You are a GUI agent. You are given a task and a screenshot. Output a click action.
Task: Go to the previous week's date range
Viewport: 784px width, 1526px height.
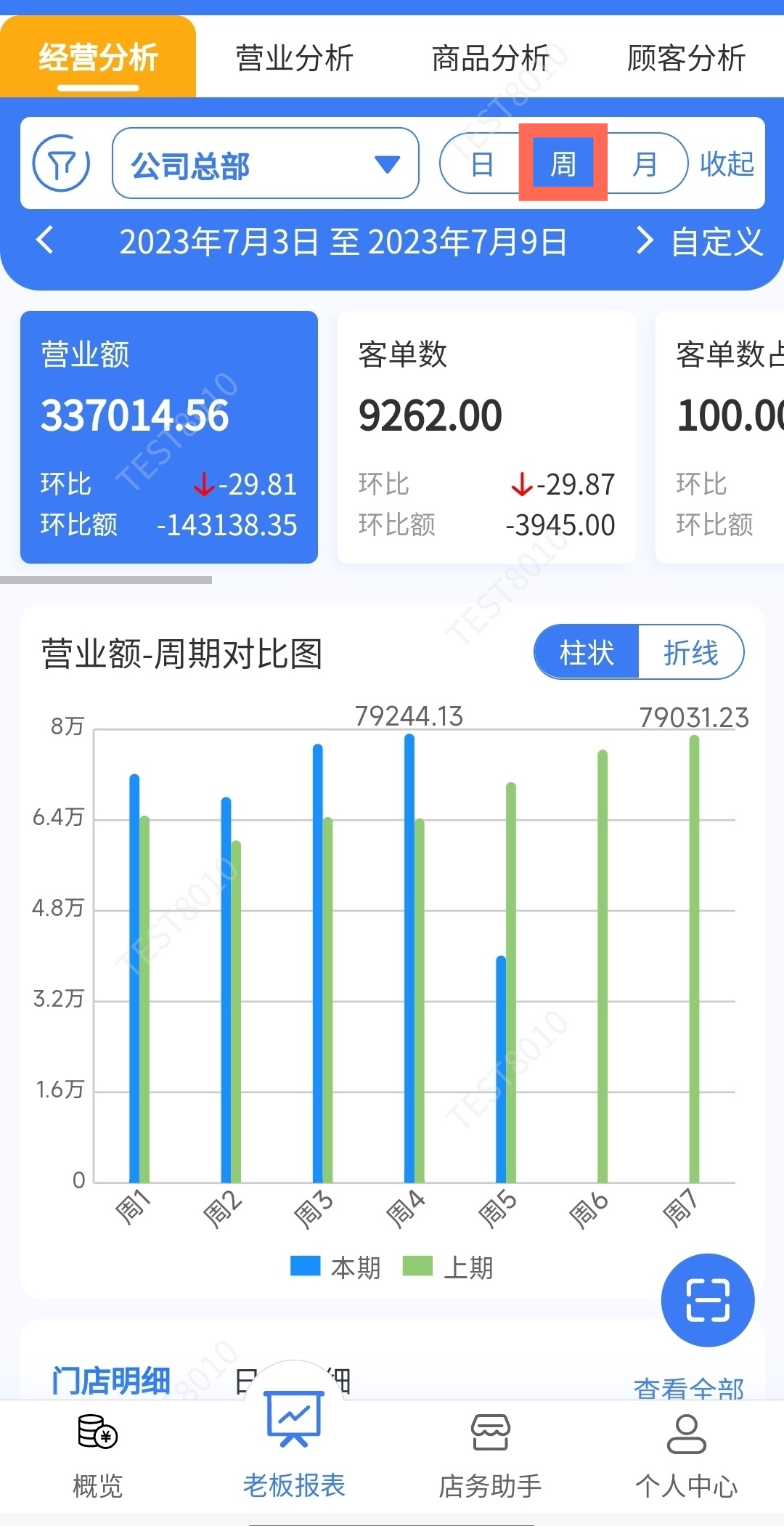pos(45,240)
